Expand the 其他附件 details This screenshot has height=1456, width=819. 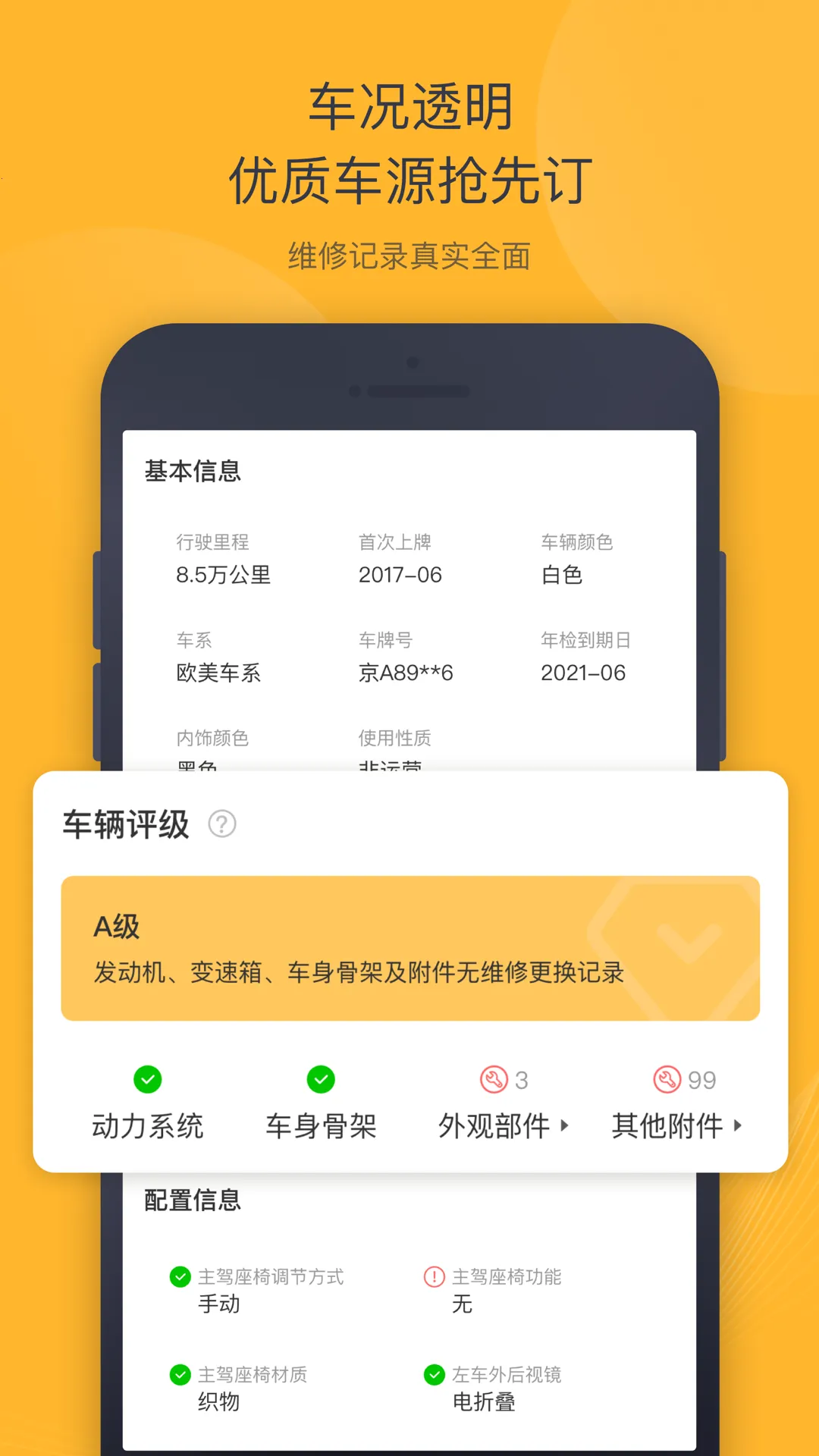point(739,1127)
